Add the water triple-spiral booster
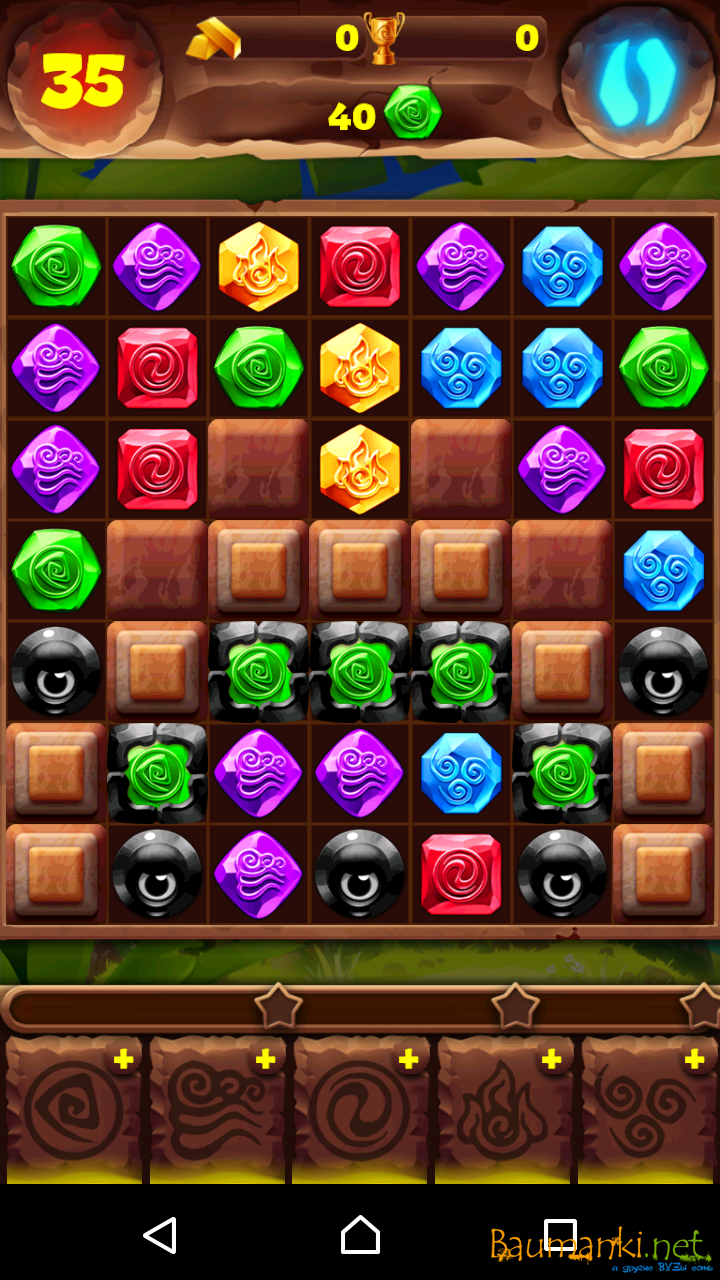Image resolution: width=720 pixels, height=1280 pixels. [694, 1060]
